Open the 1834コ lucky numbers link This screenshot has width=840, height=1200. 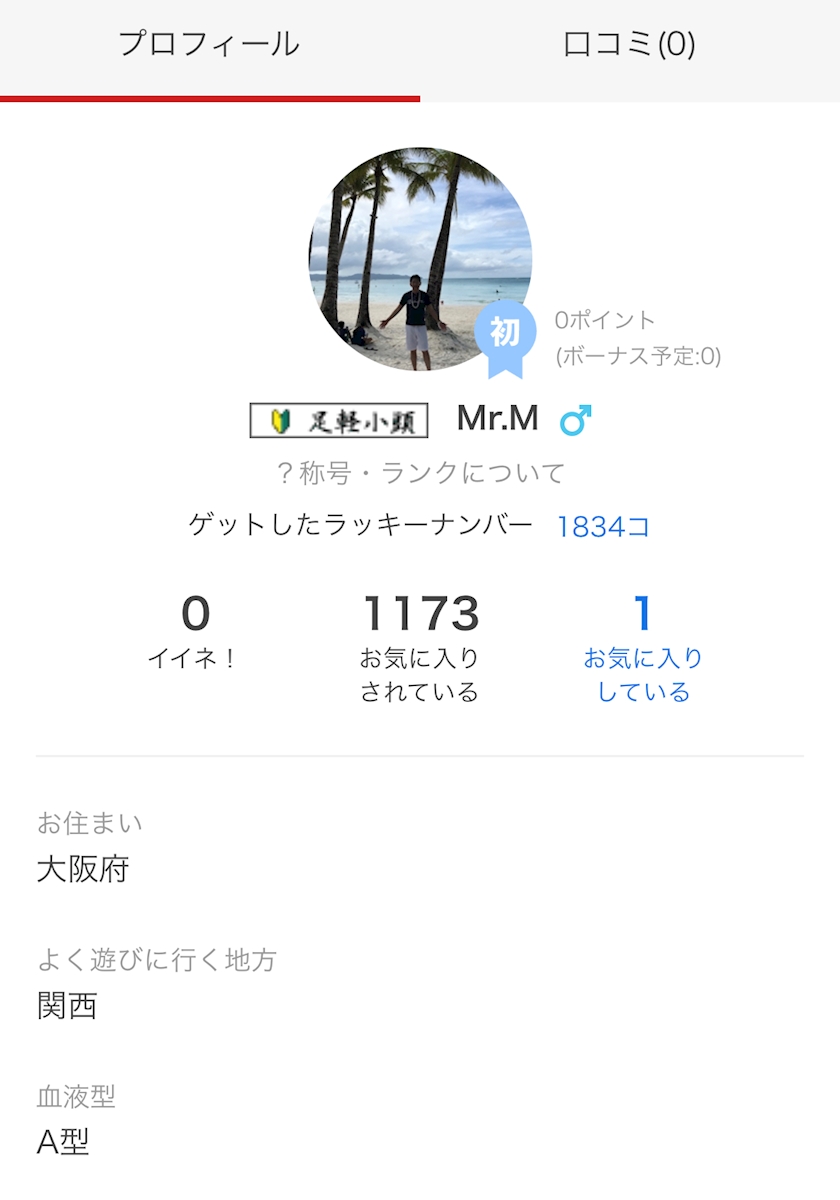(603, 527)
